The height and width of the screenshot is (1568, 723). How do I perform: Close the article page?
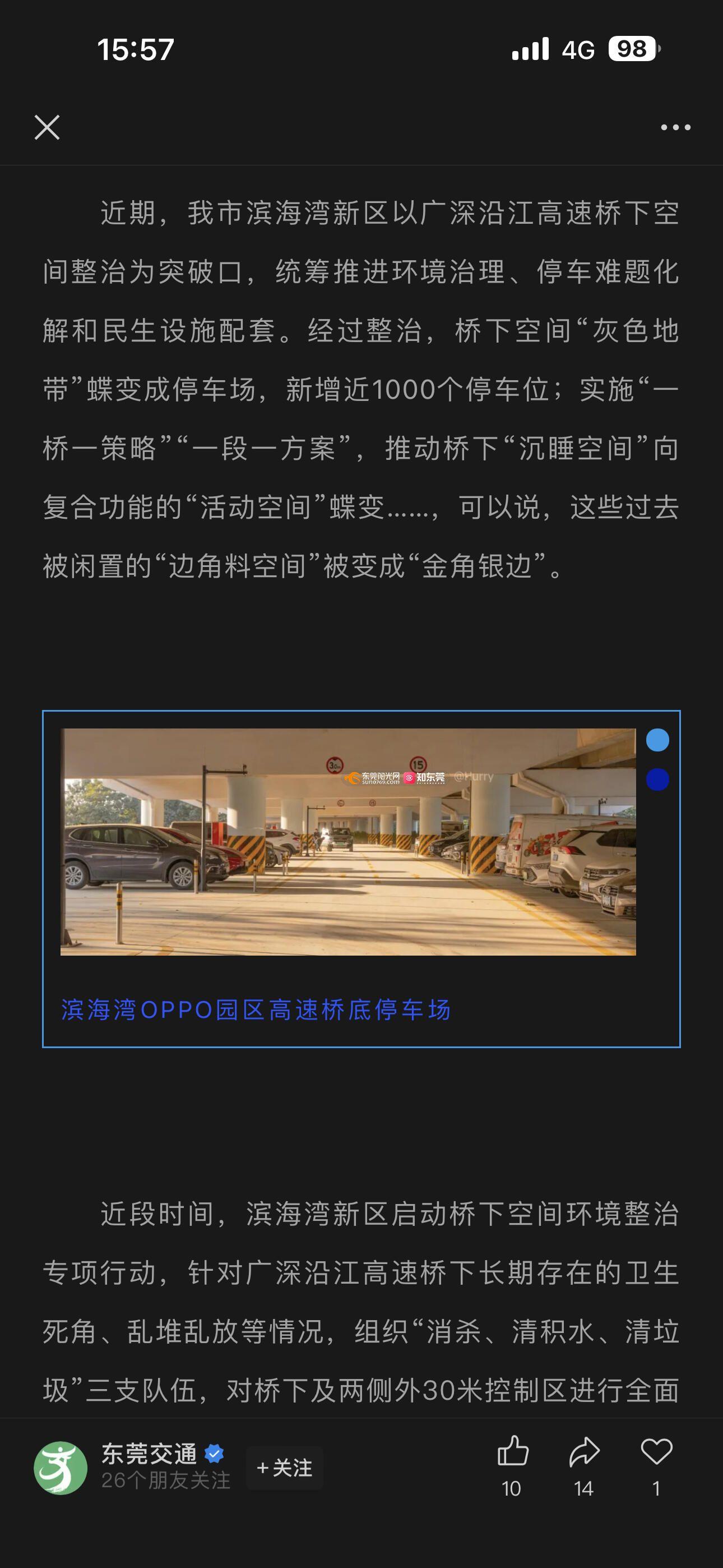(x=47, y=127)
